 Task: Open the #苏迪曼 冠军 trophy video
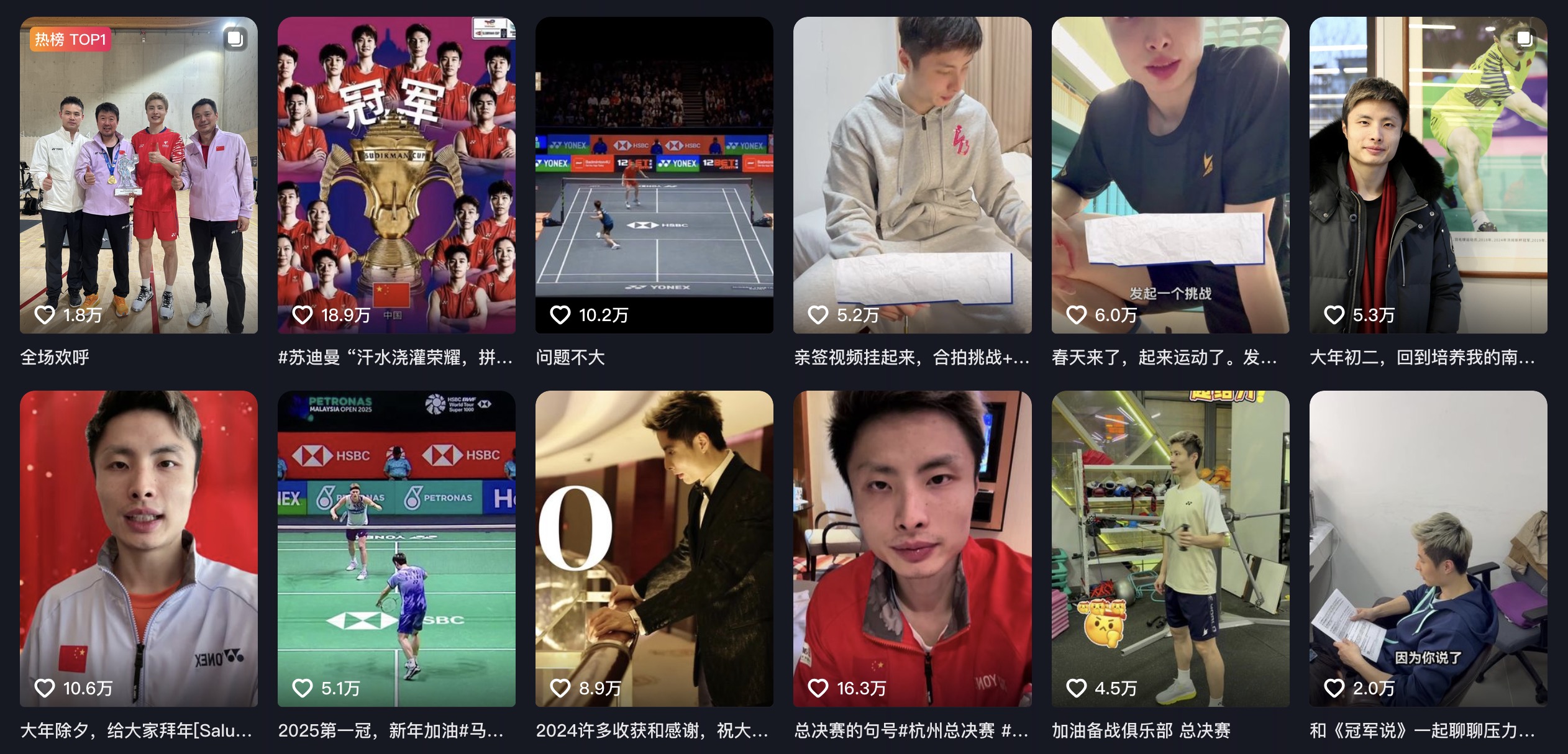coord(396,175)
